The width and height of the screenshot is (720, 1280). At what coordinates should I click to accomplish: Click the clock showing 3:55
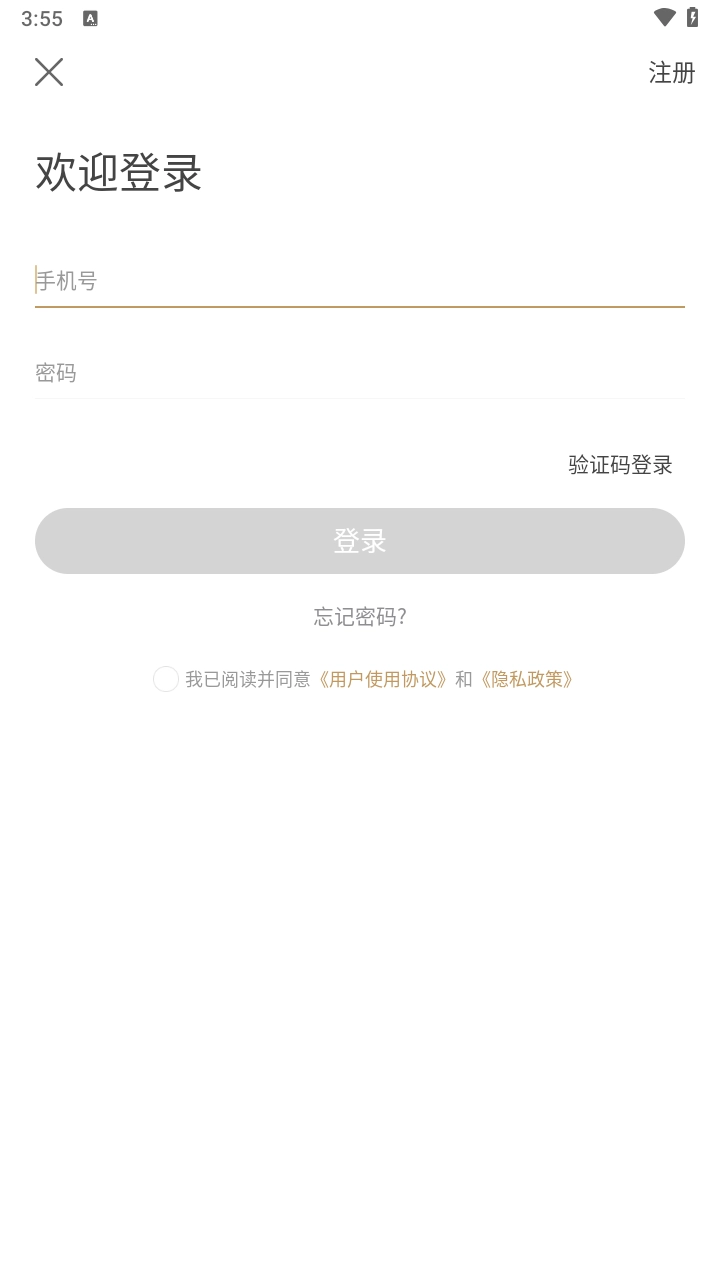click(x=41, y=17)
